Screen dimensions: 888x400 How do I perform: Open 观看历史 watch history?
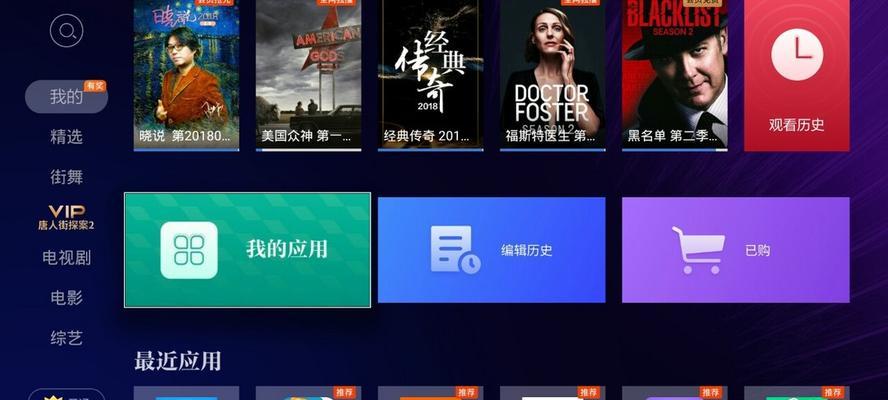coord(797,75)
